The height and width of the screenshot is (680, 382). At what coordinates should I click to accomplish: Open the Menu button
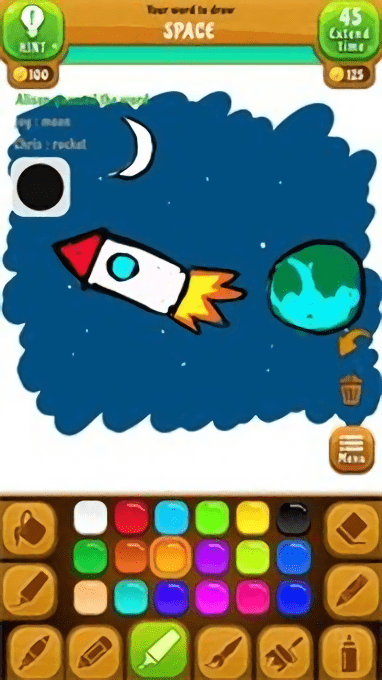tap(352, 449)
